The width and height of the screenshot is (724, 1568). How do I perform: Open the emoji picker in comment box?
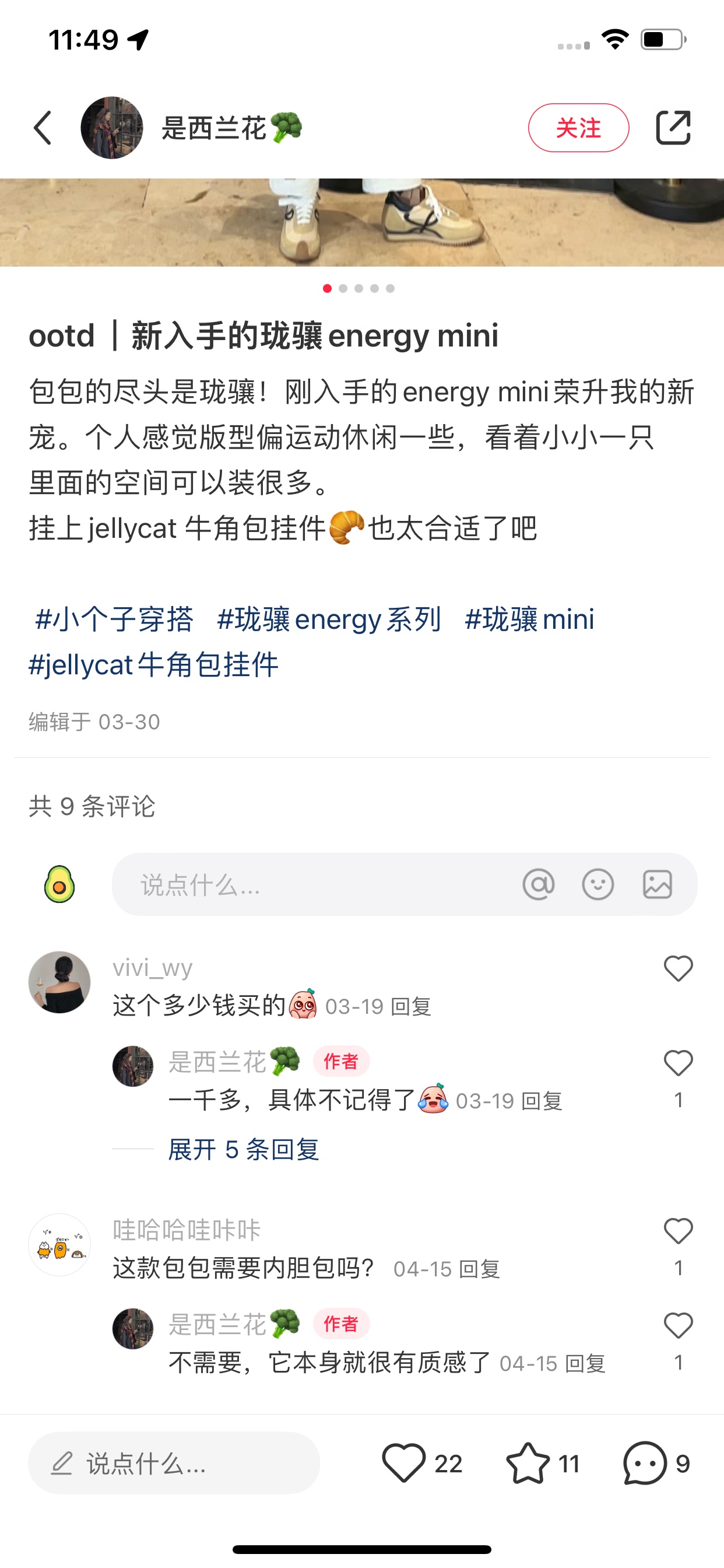point(598,884)
